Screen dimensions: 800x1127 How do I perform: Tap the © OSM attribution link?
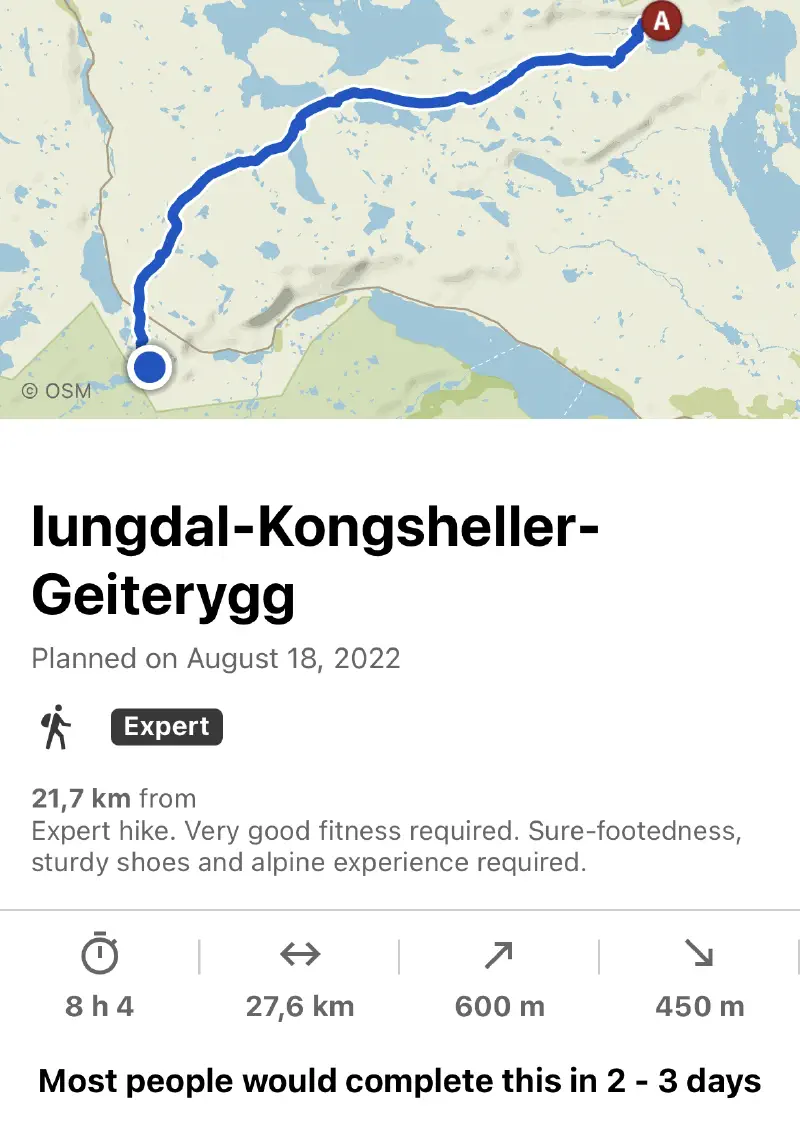pyautogui.click(x=57, y=391)
